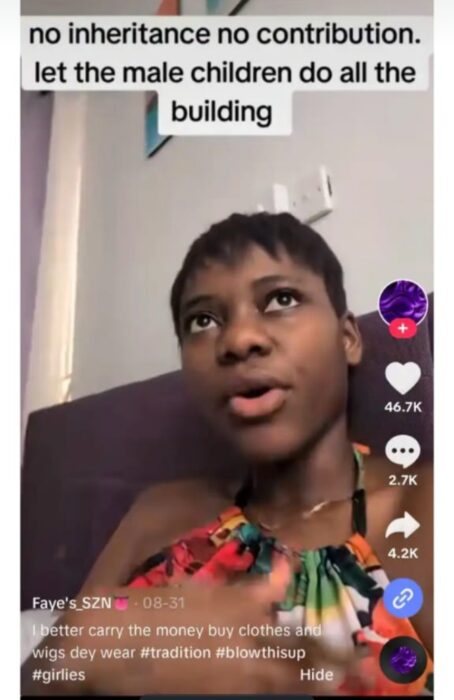Image resolution: width=454 pixels, height=700 pixels.
Task: Open the Faye's_SZN username
Action: click(x=71, y=603)
